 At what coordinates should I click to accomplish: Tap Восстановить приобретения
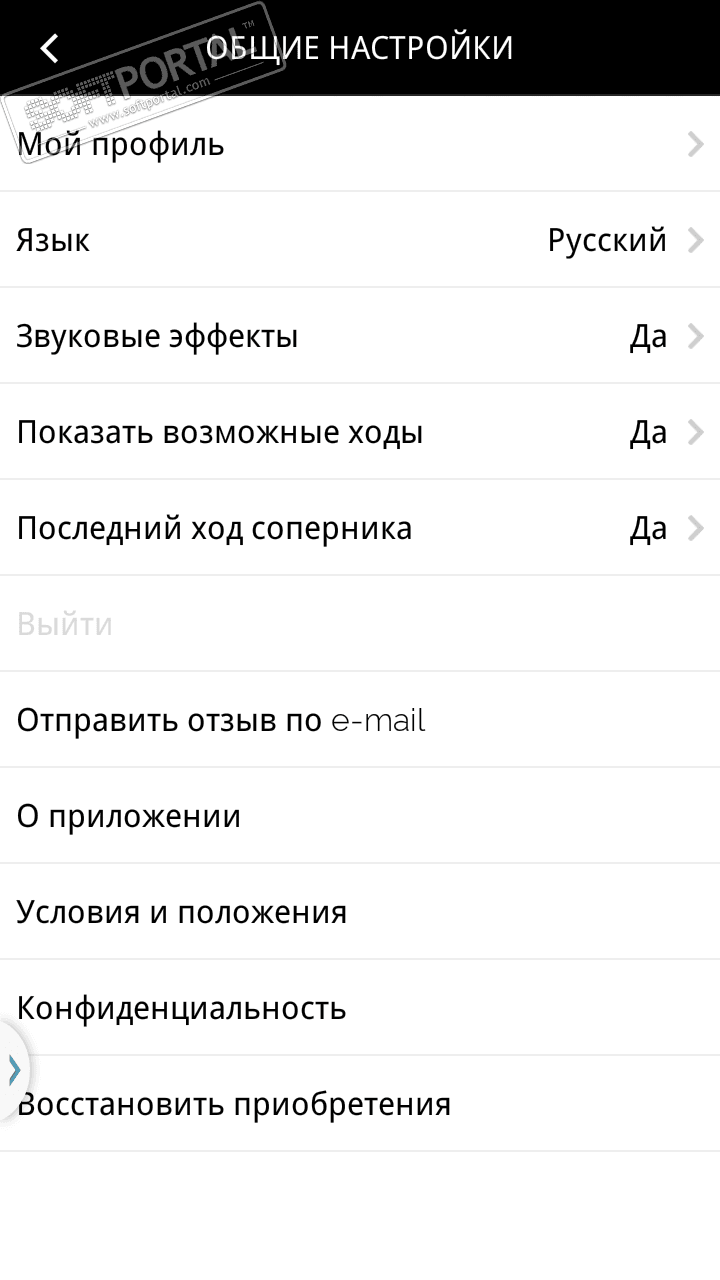click(x=360, y=1105)
